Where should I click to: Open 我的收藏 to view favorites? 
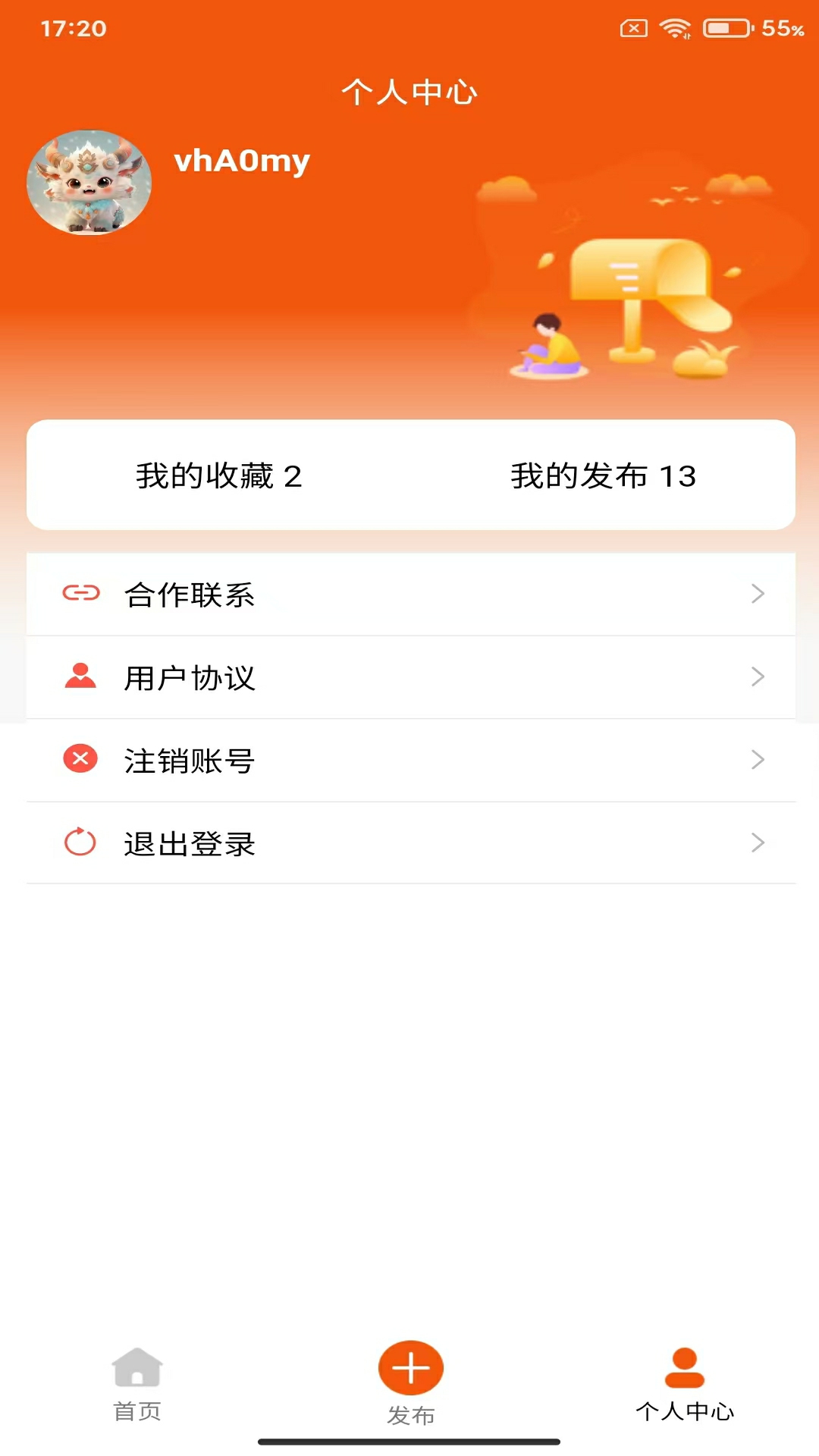pyautogui.click(x=218, y=475)
